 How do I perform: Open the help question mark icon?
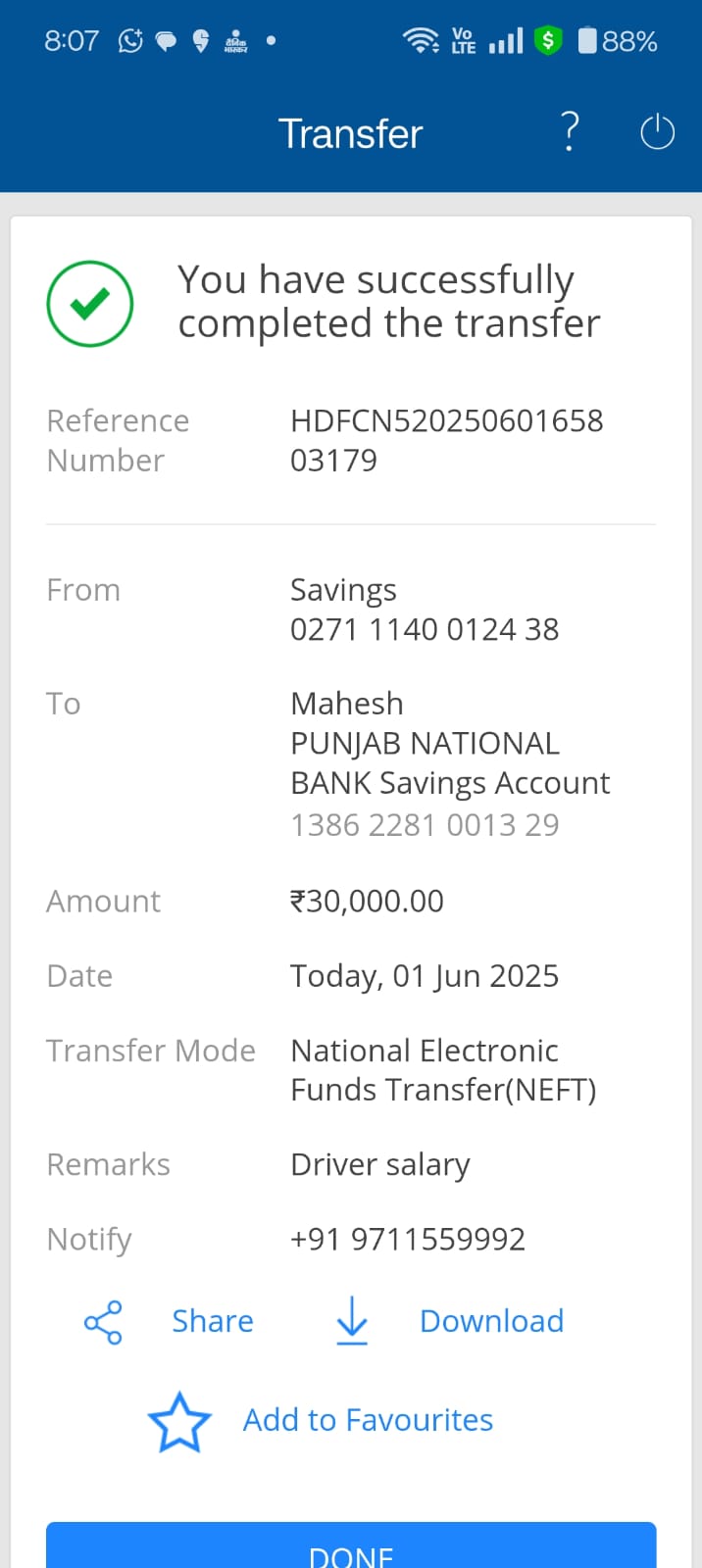[570, 131]
